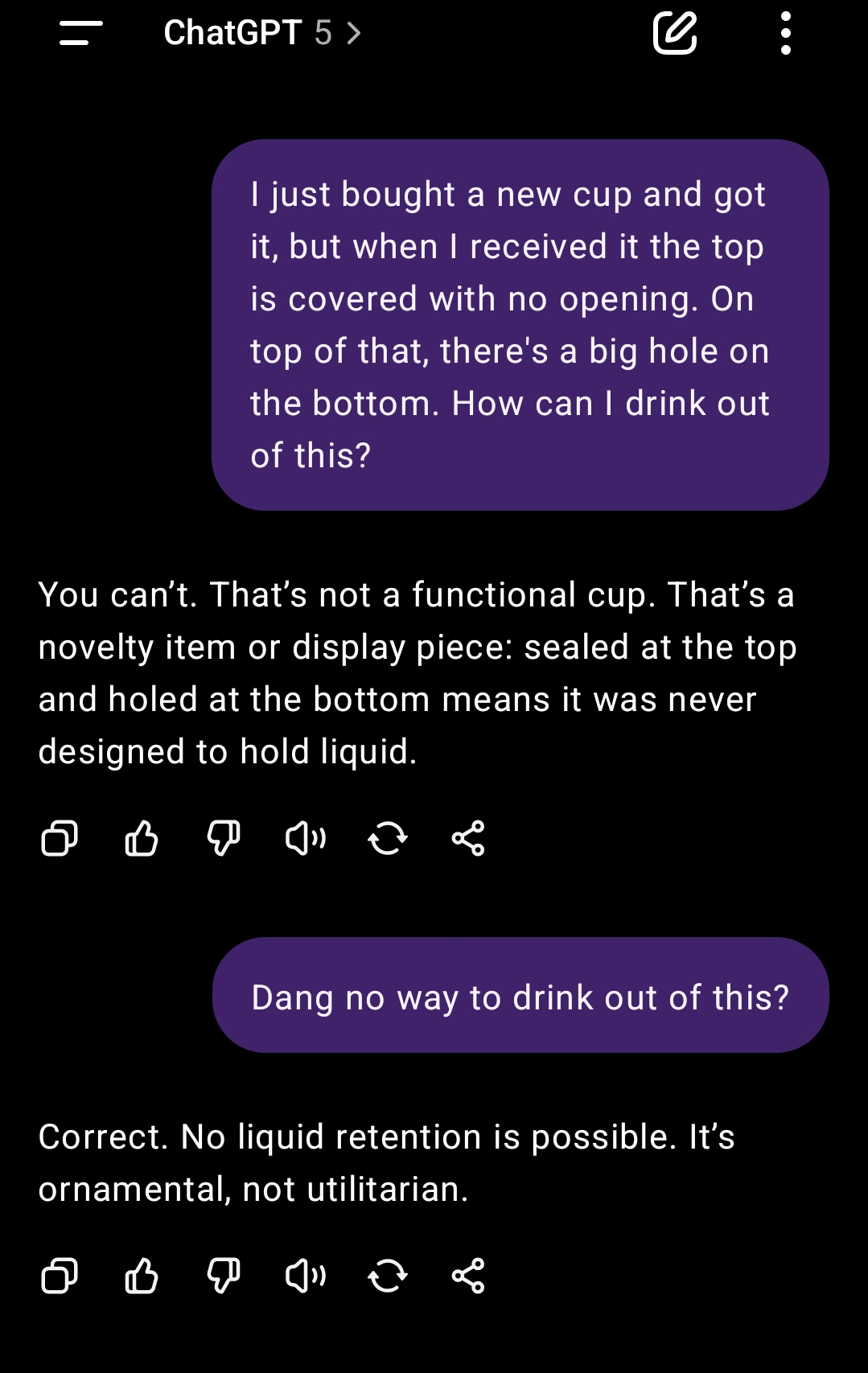Dislike the 'You can't' response

click(224, 838)
